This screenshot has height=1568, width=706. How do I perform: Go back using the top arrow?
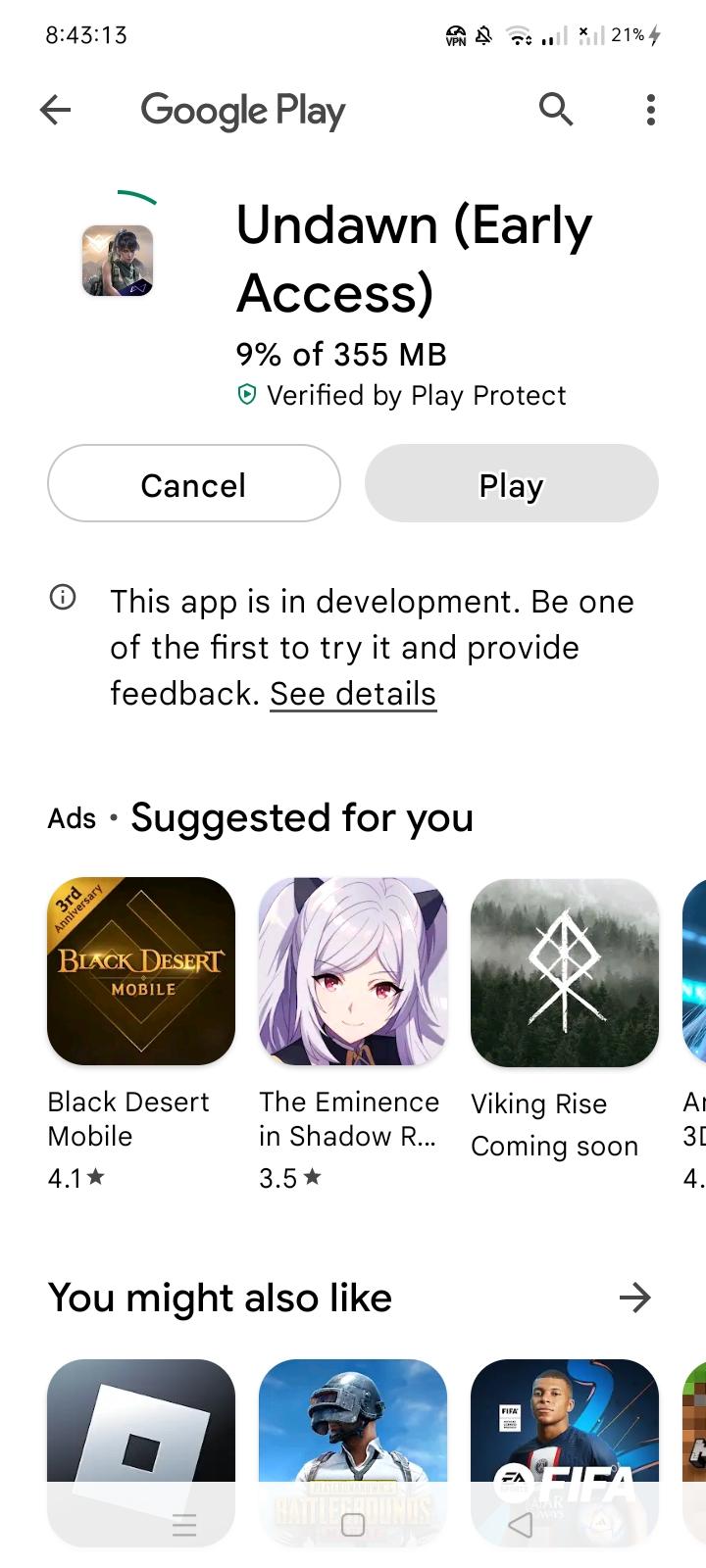(56, 110)
